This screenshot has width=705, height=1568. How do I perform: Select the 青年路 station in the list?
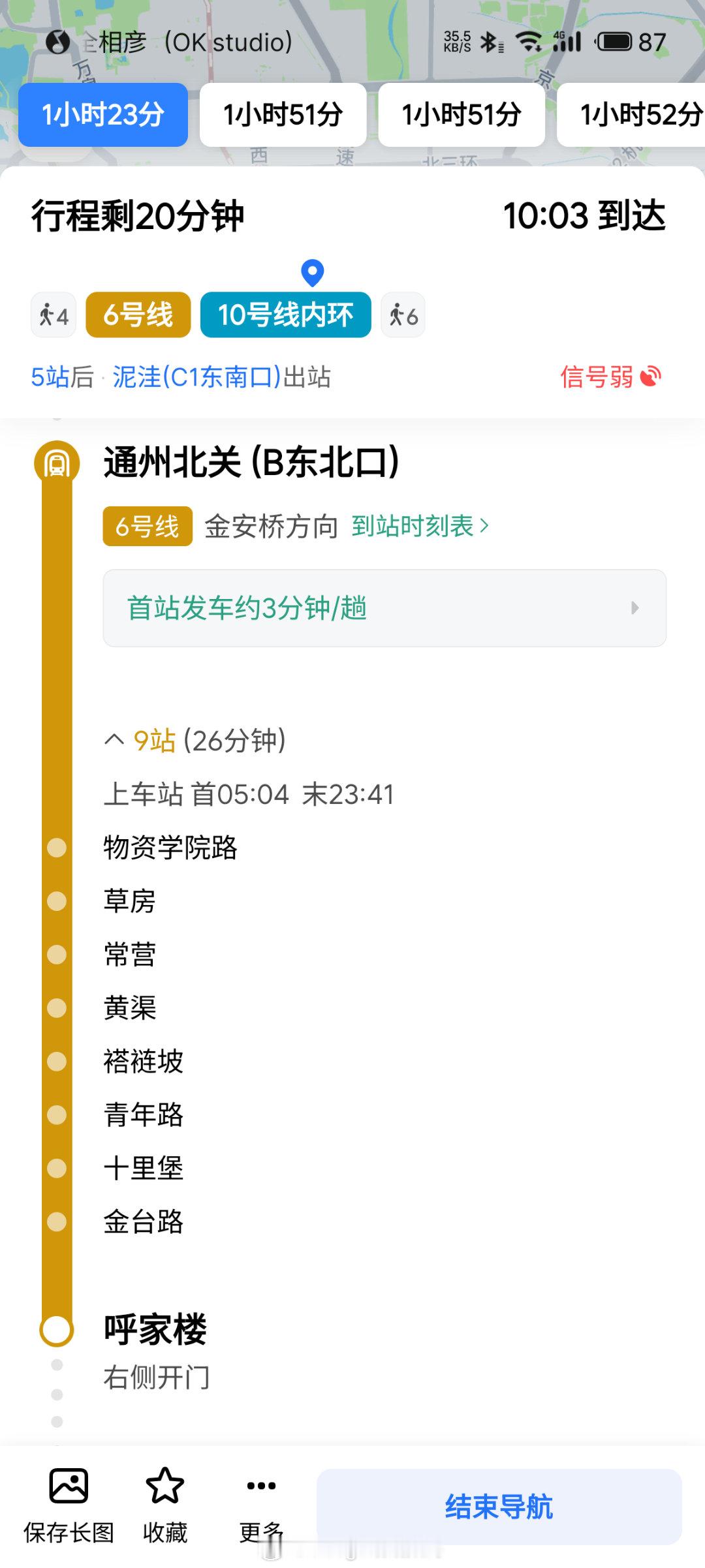click(x=144, y=1116)
